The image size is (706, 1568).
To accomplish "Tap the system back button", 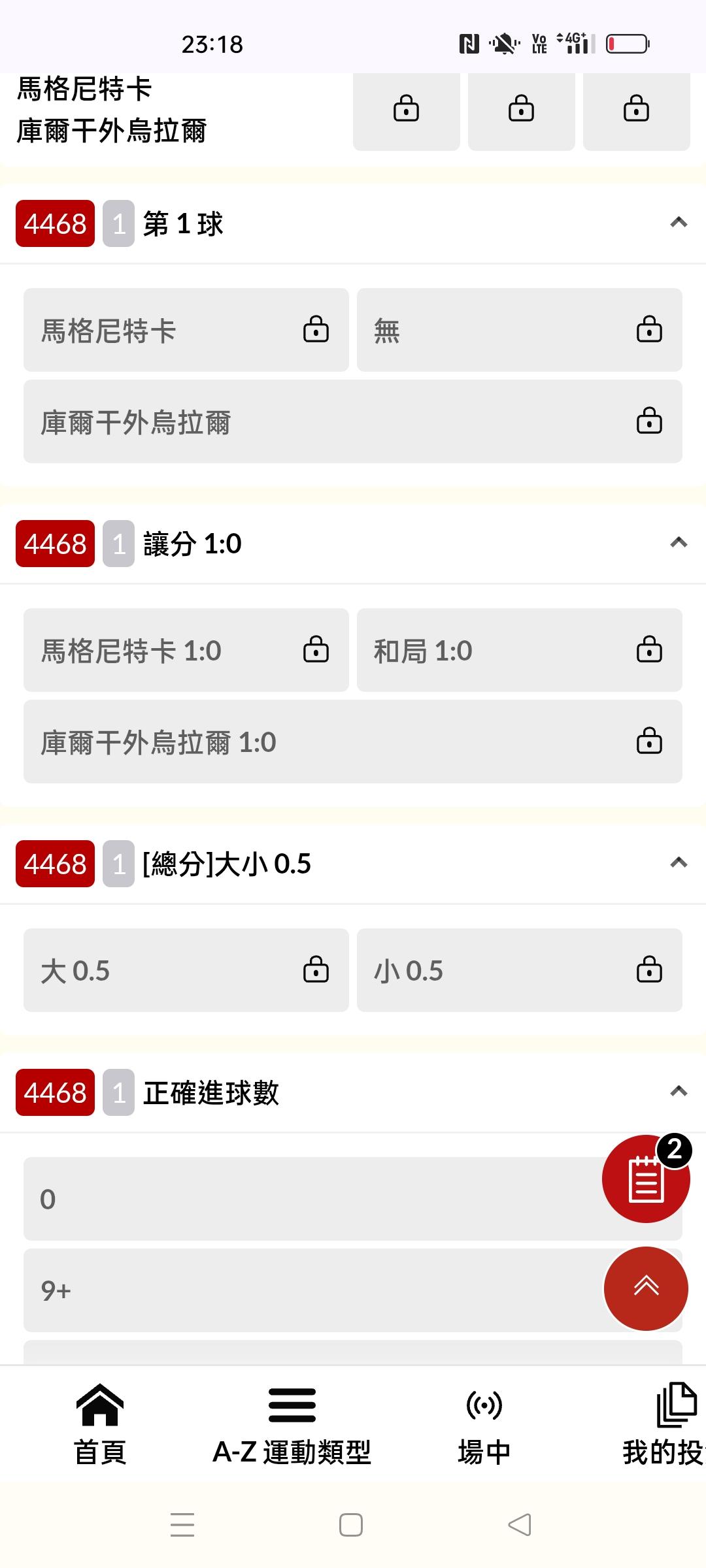I will point(520,1525).
